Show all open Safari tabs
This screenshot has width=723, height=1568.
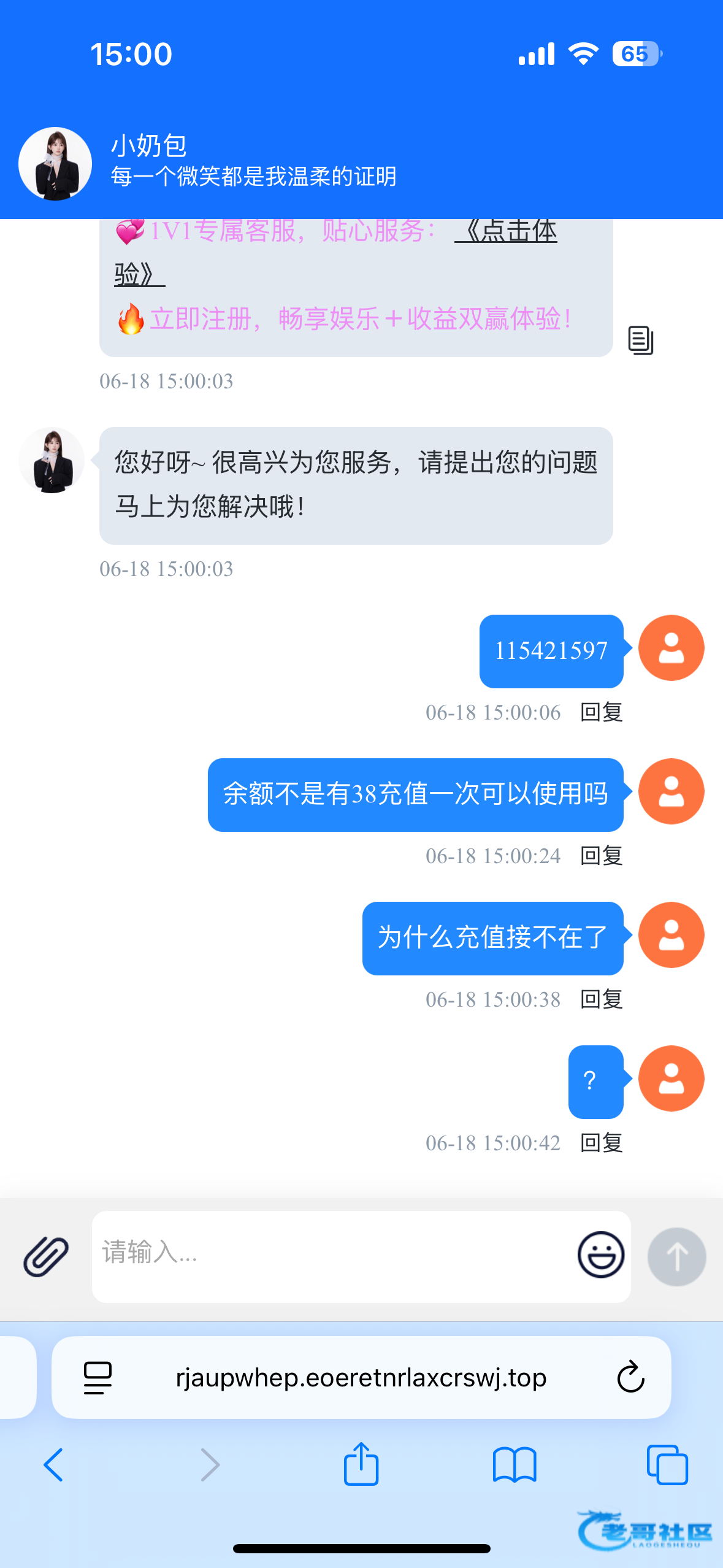tap(667, 1465)
